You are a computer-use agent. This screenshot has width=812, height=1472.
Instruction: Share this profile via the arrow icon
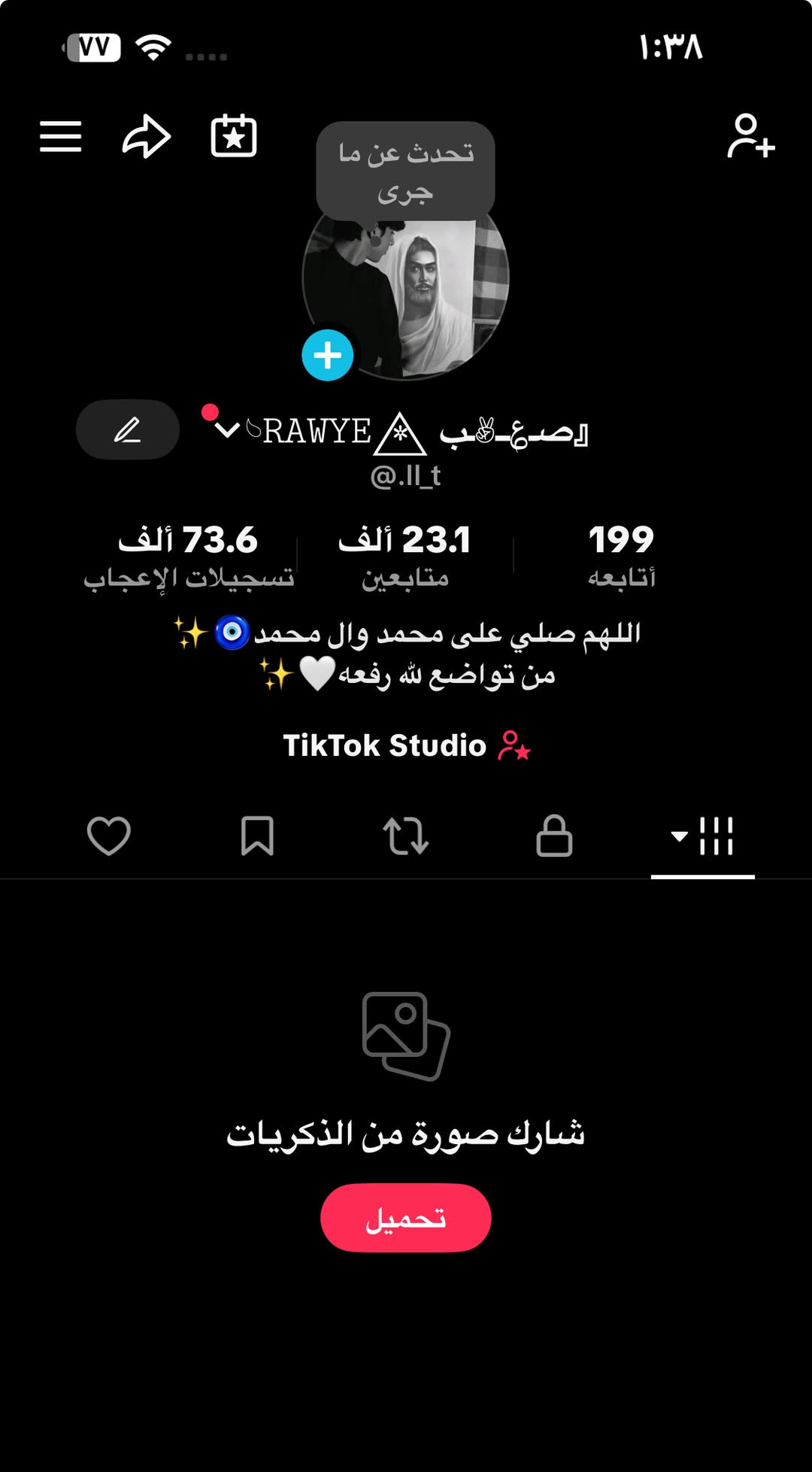tap(147, 136)
